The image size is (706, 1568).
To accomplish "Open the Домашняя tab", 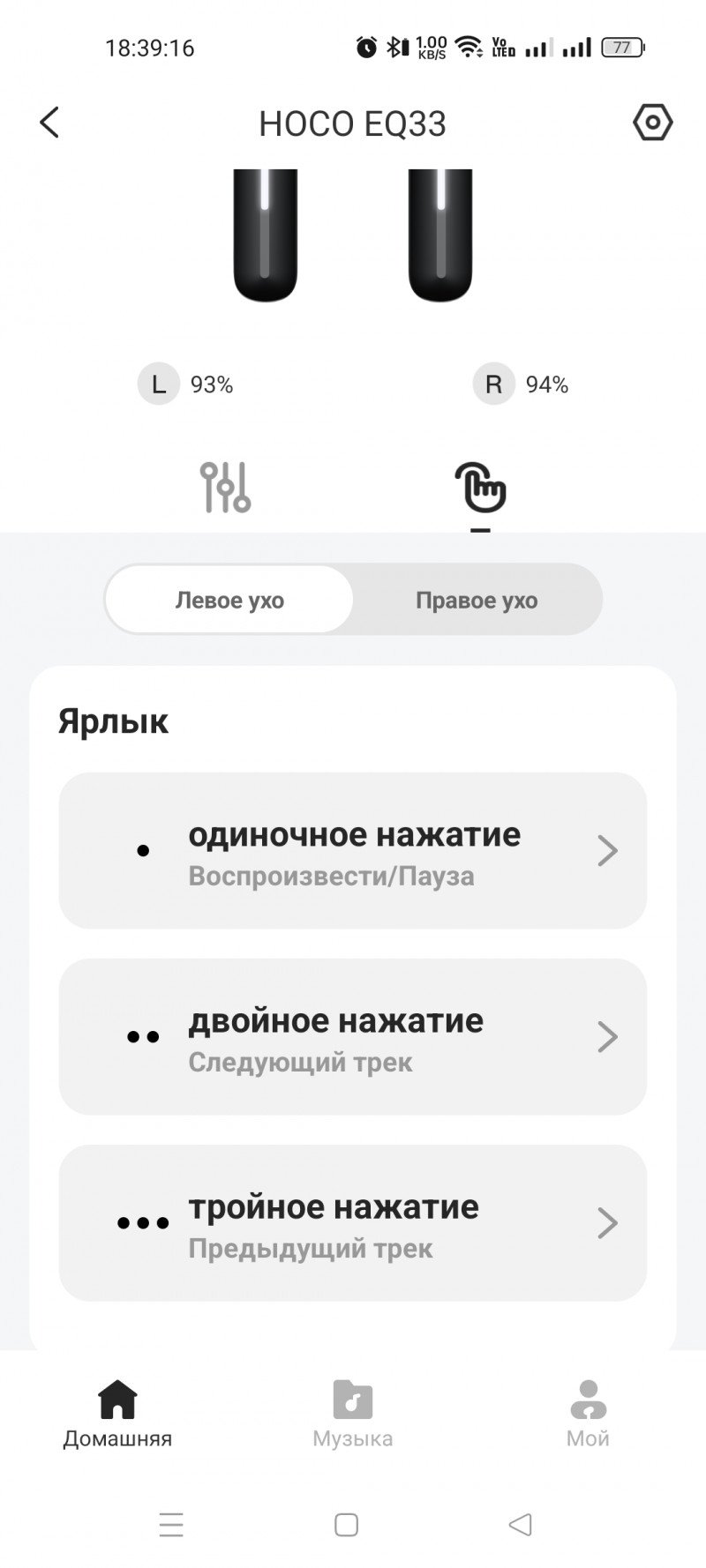I will pyautogui.click(x=117, y=1414).
